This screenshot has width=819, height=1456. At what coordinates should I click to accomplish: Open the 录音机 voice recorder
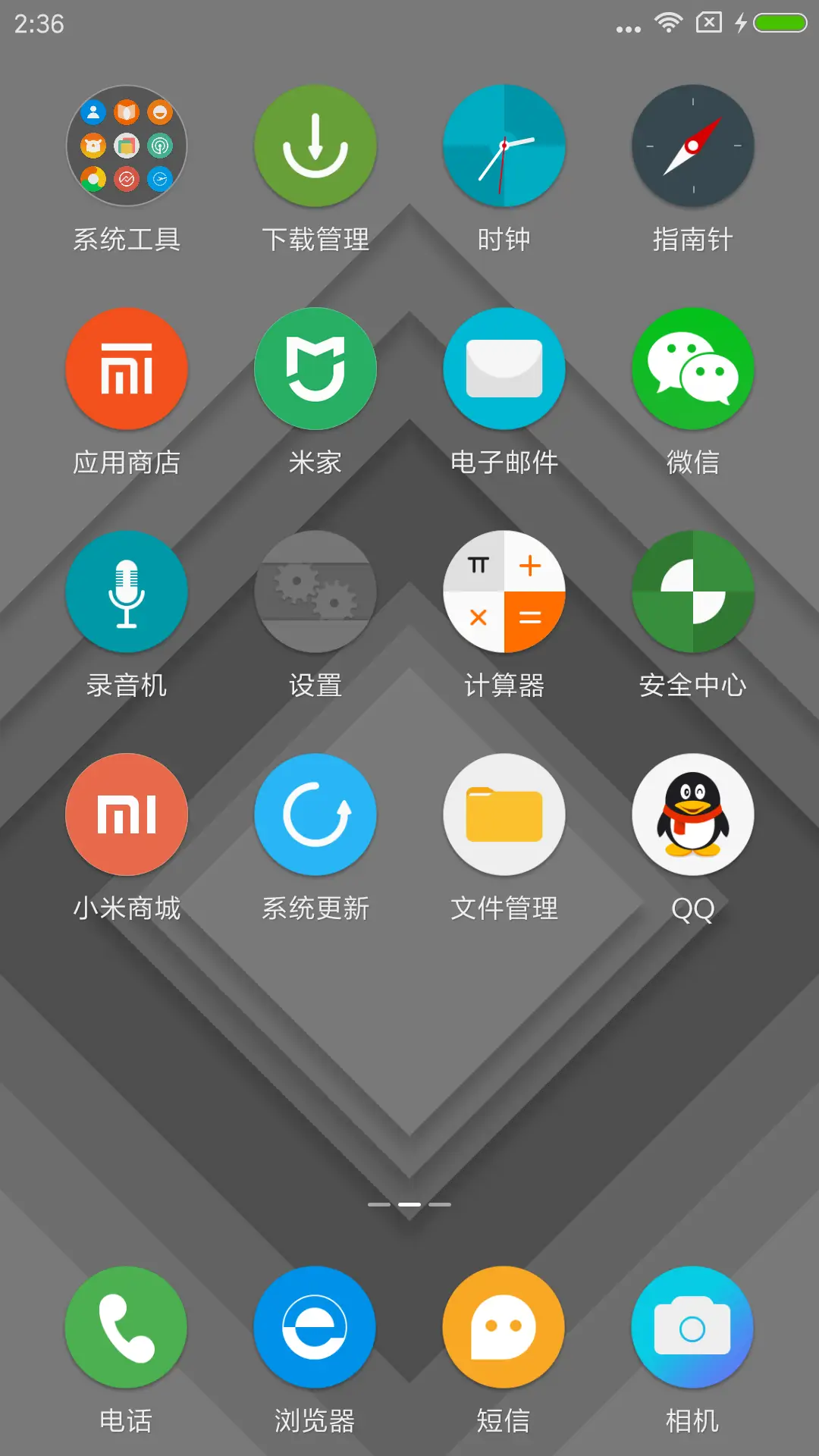[127, 591]
